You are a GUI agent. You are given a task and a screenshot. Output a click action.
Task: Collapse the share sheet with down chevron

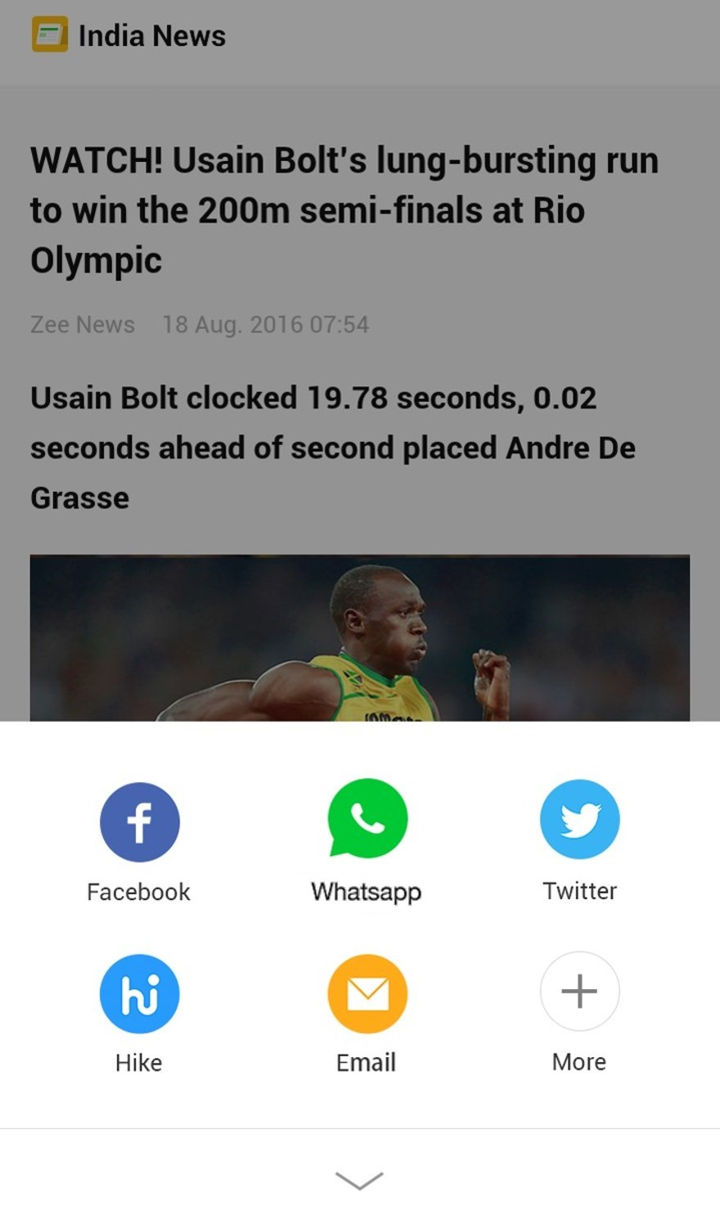[360, 1180]
